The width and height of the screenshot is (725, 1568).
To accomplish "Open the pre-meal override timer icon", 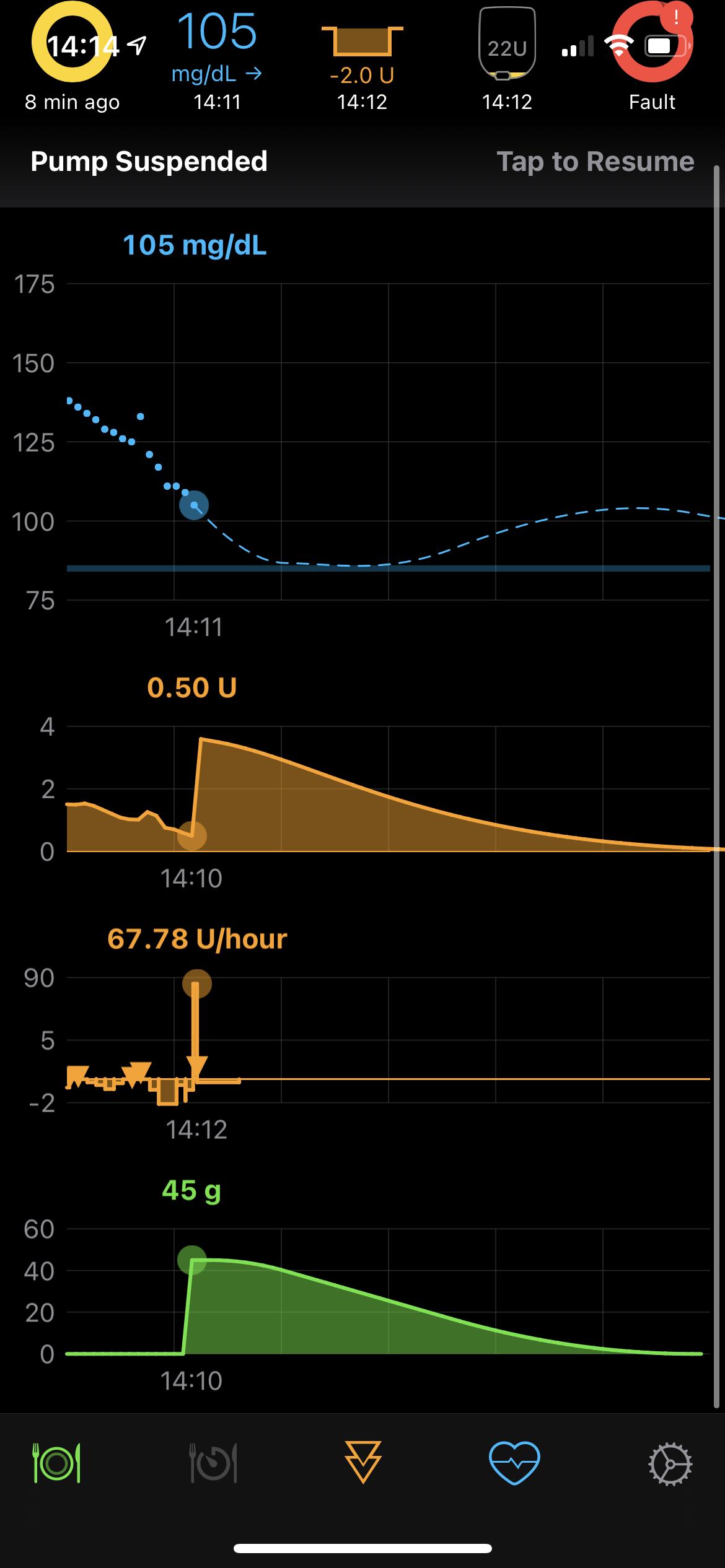I will (213, 1463).
